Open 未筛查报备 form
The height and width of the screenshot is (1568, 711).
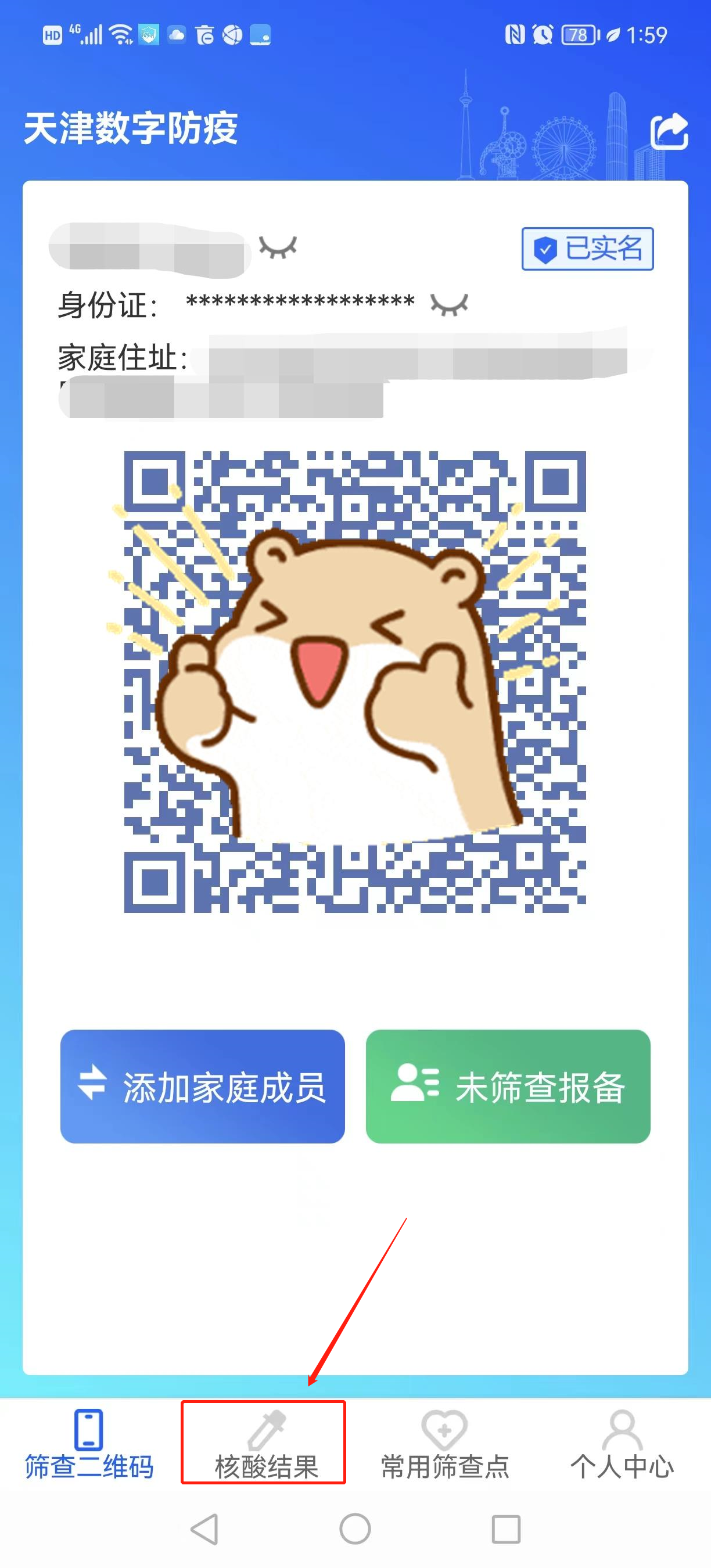[x=508, y=1086]
